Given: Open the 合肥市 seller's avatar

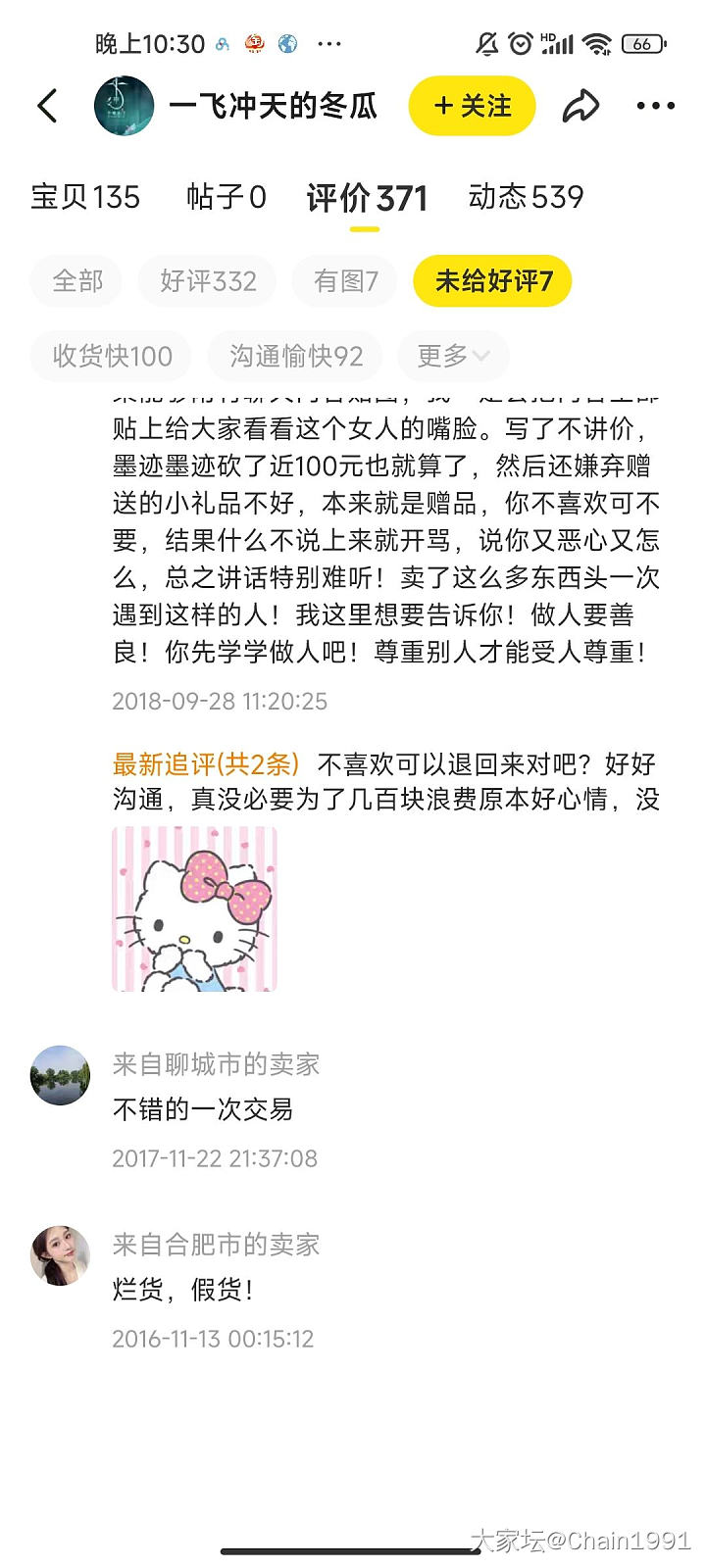Looking at the screenshot, I should coord(61,1255).
